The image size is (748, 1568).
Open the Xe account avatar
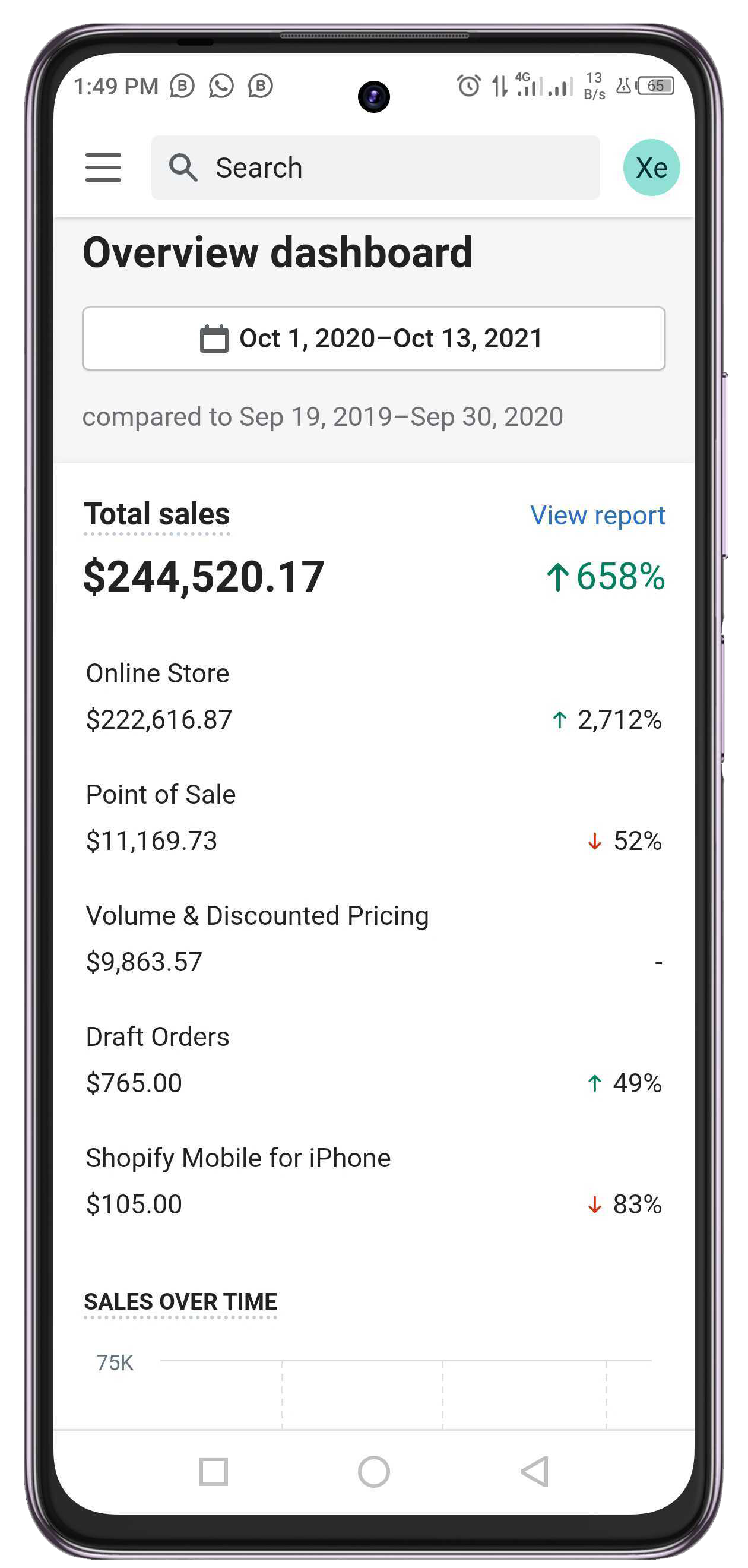(x=651, y=167)
